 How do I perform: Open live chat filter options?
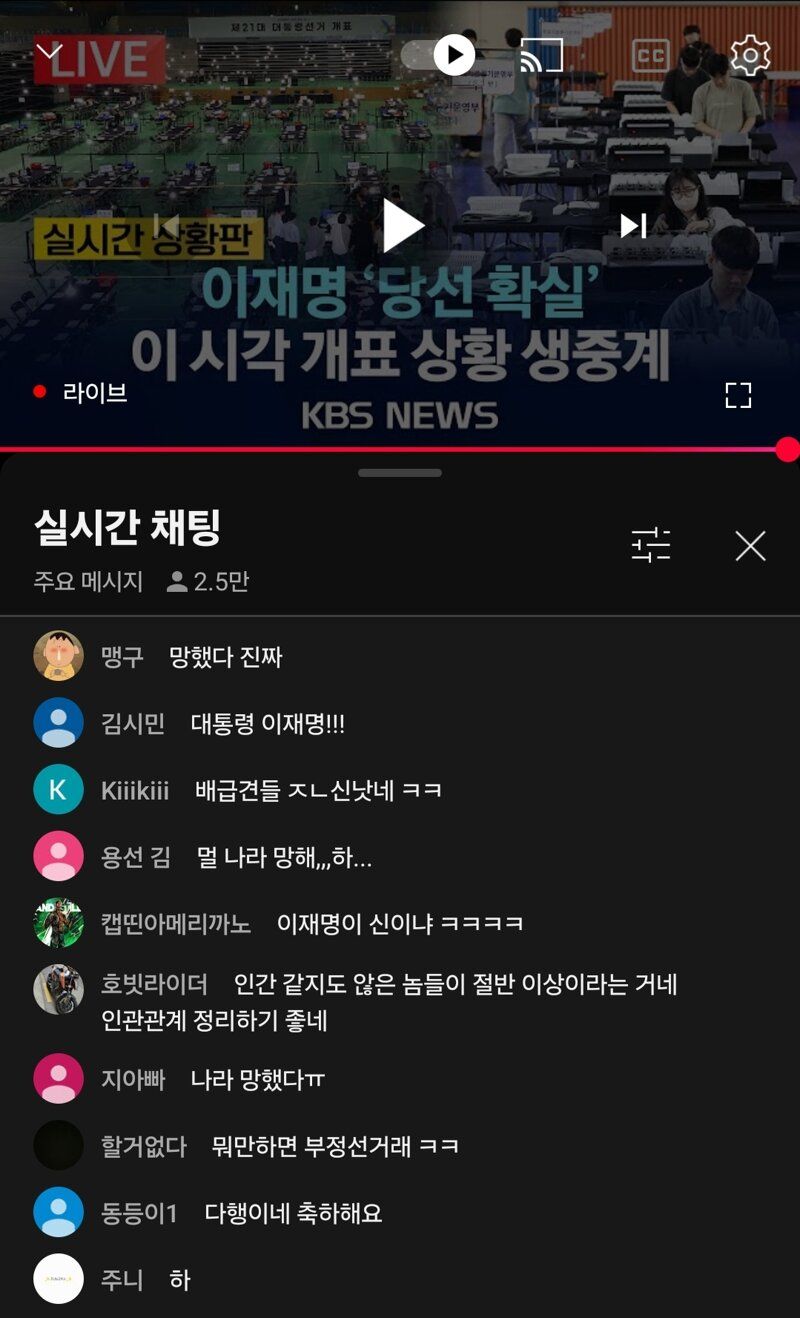point(651,545)
